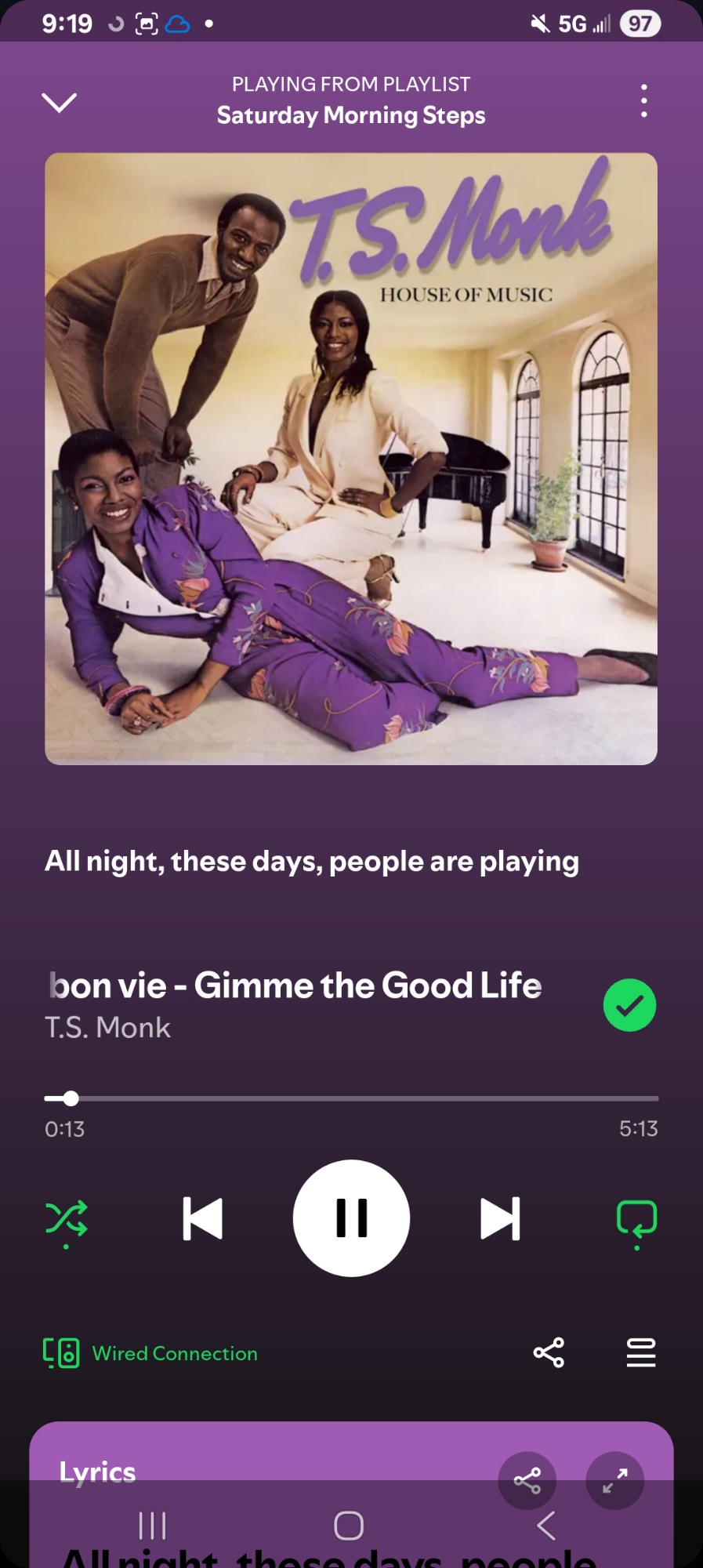The image size is (703, 1568).
Task: Open the three-dot overflow menu
Action: 643,101
